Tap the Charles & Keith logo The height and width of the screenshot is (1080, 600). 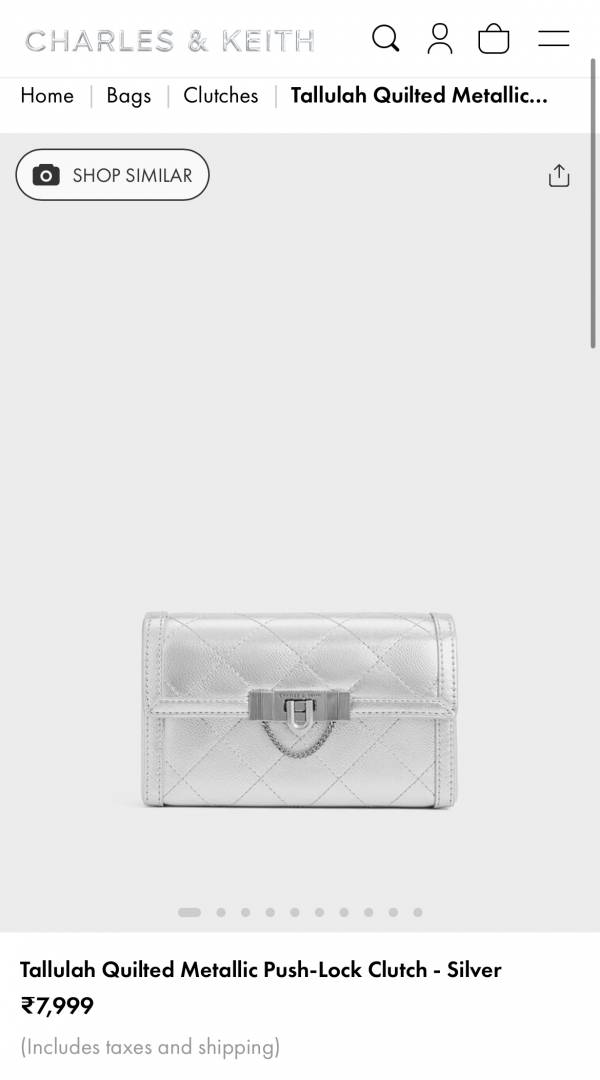[170, 41]
